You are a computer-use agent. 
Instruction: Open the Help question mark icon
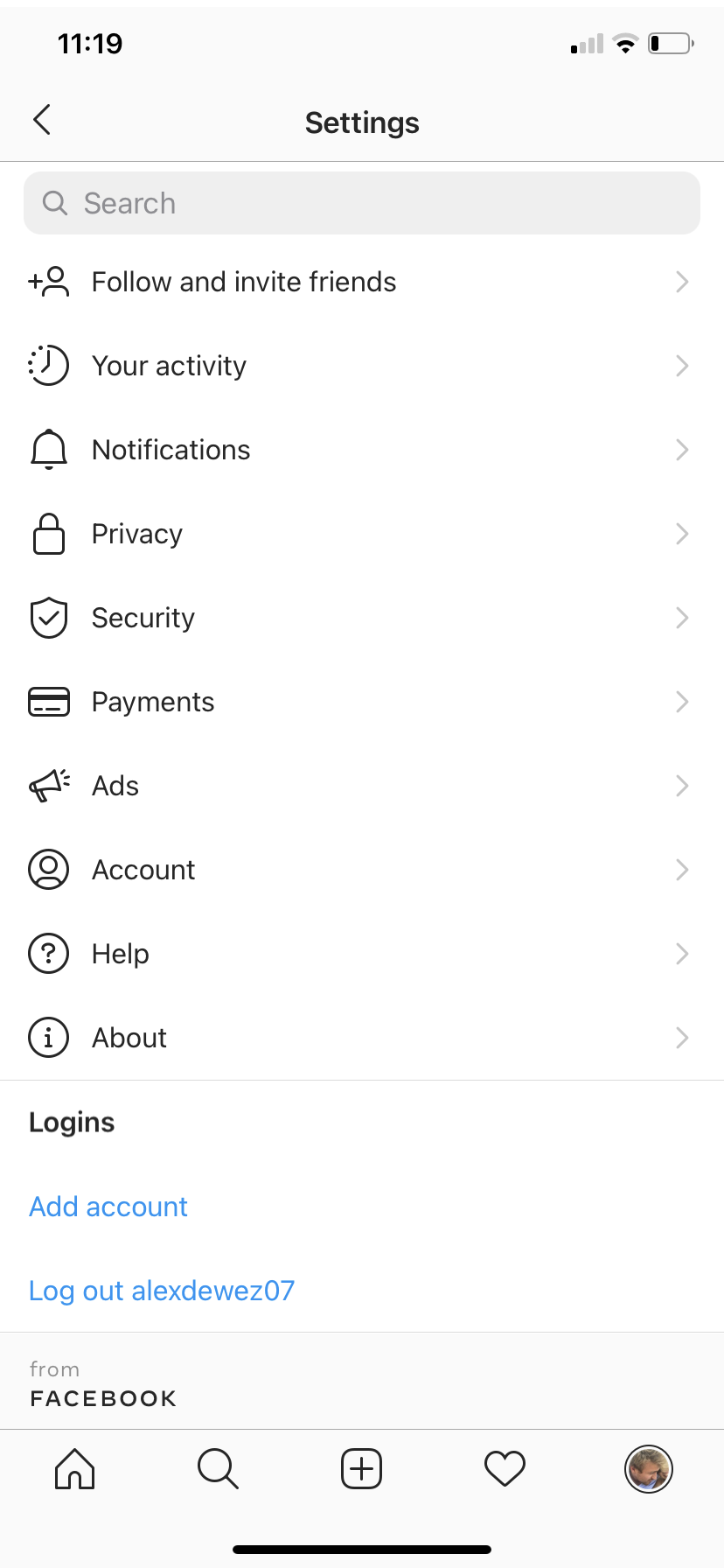(49, 953)
